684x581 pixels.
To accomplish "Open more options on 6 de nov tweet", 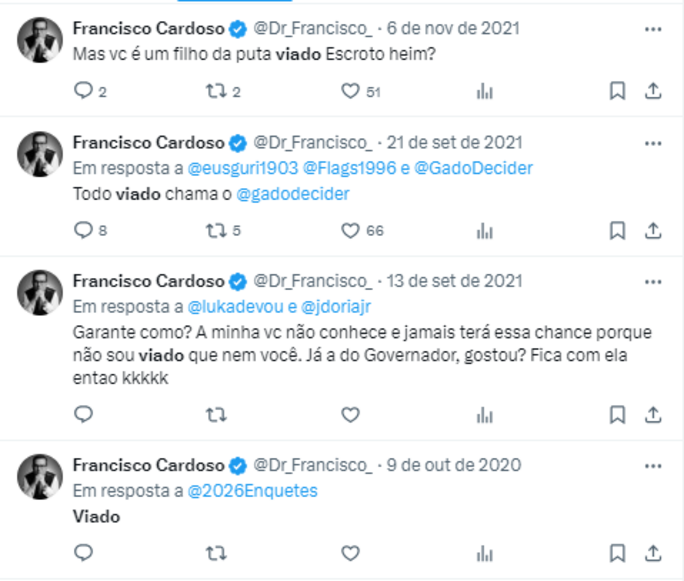I will point(653,29).
